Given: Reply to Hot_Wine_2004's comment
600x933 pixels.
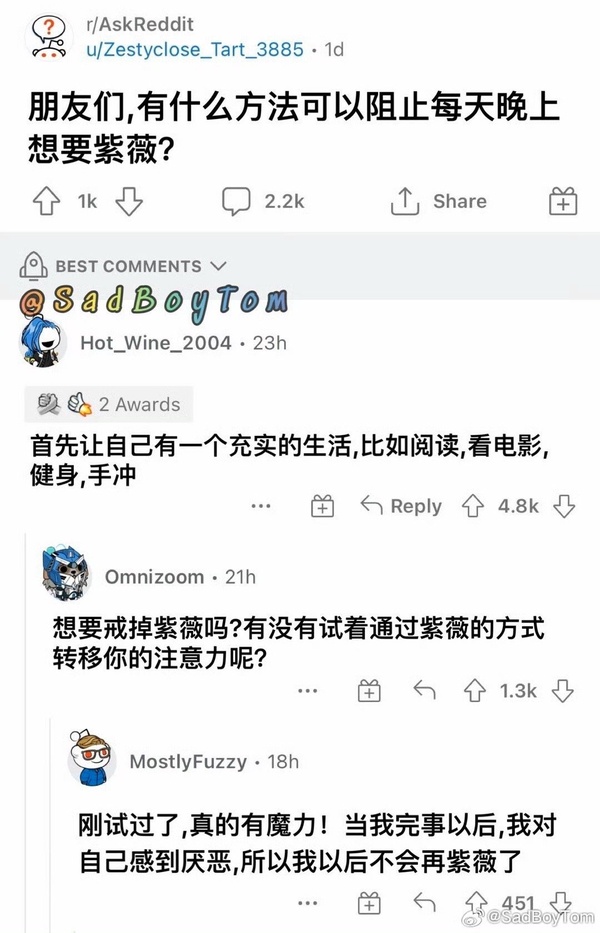Looking at the screenshot, I should point(401,506).
